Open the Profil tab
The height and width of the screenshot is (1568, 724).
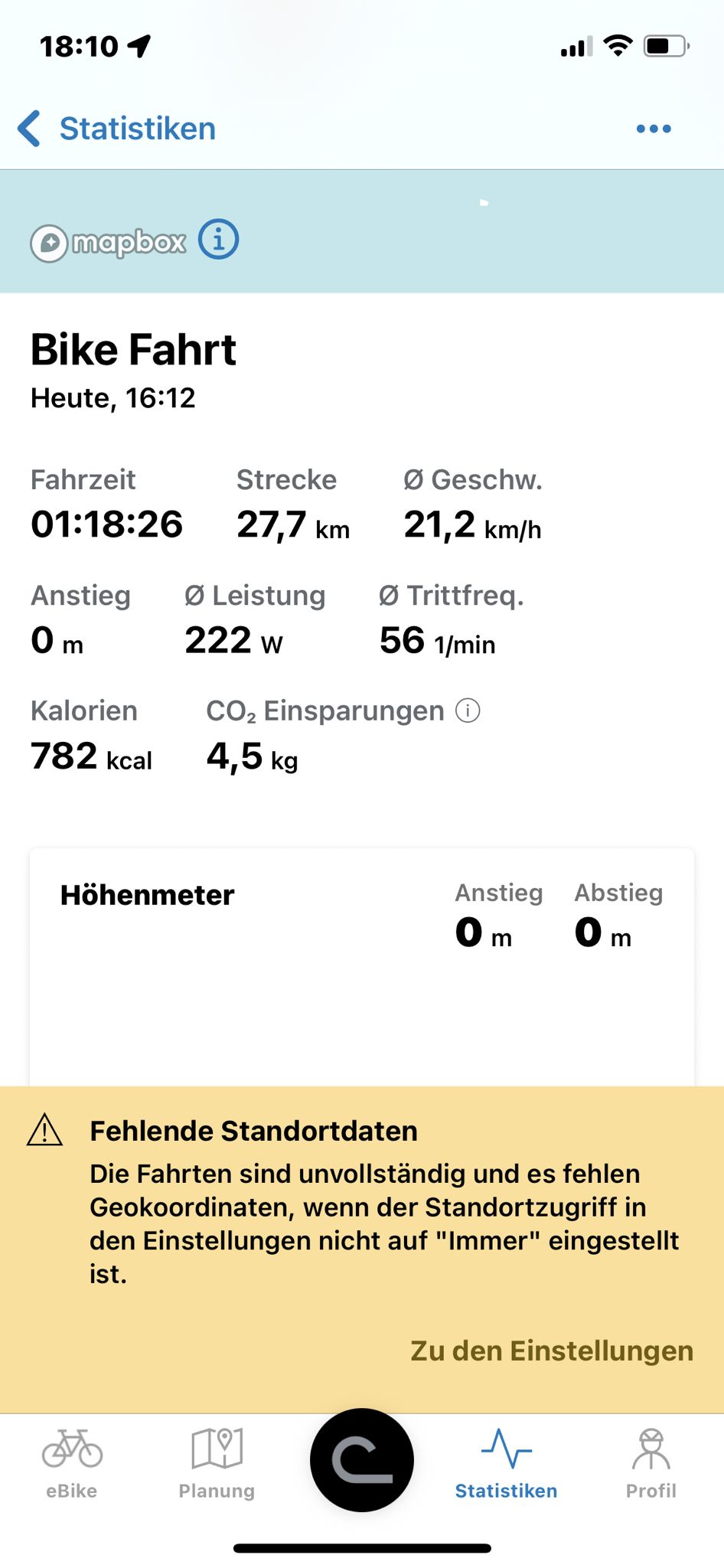click(x=651, y=1462)
